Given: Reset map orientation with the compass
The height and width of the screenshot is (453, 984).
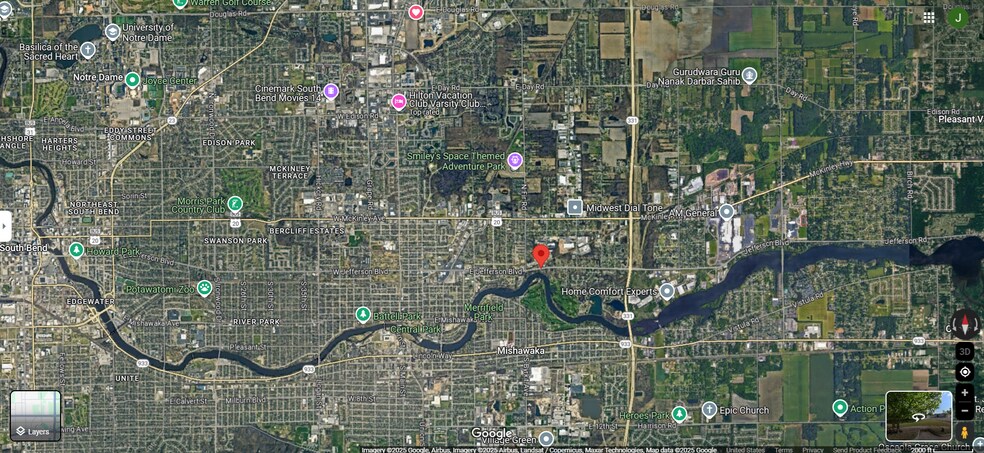Looking at the screenshot, I should coord(965,324).
